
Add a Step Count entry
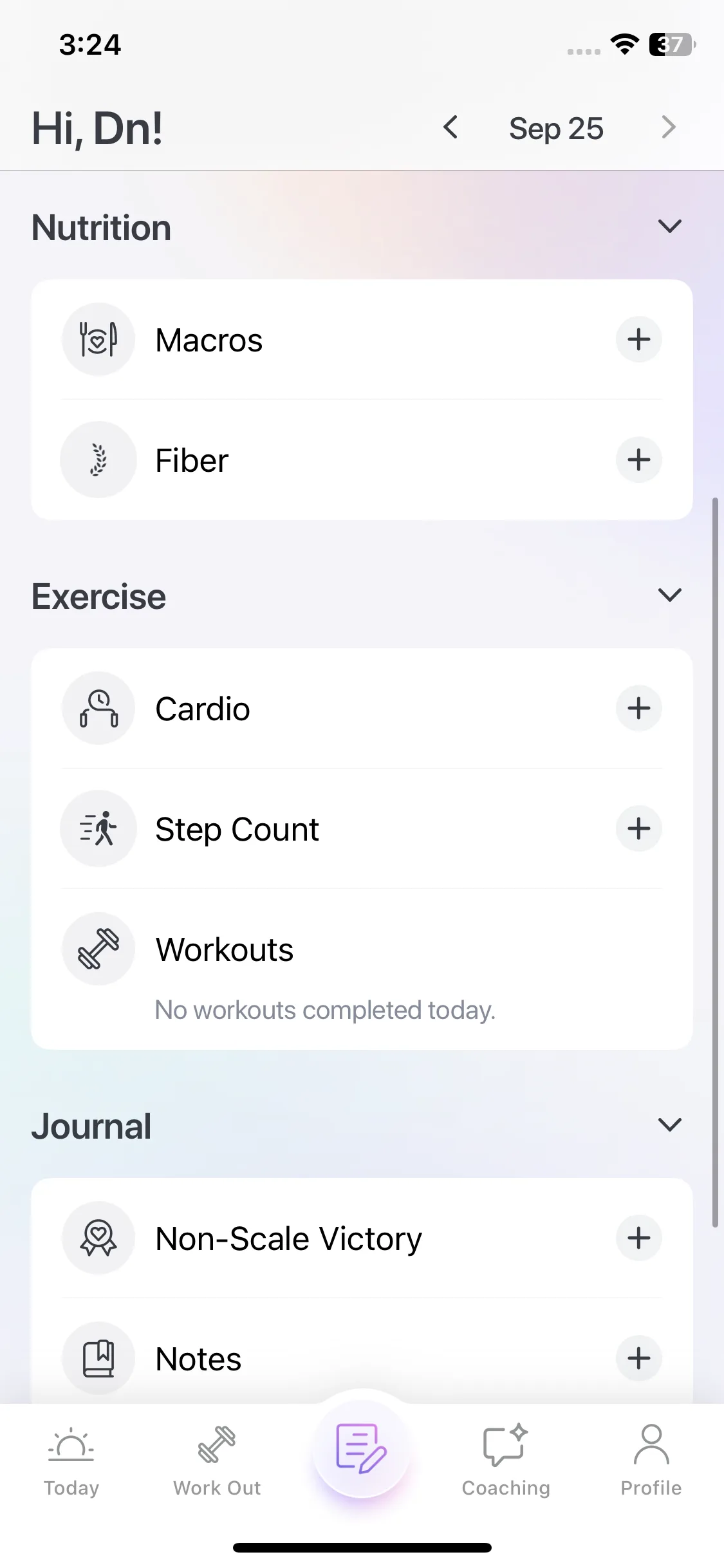pos(638,828)
